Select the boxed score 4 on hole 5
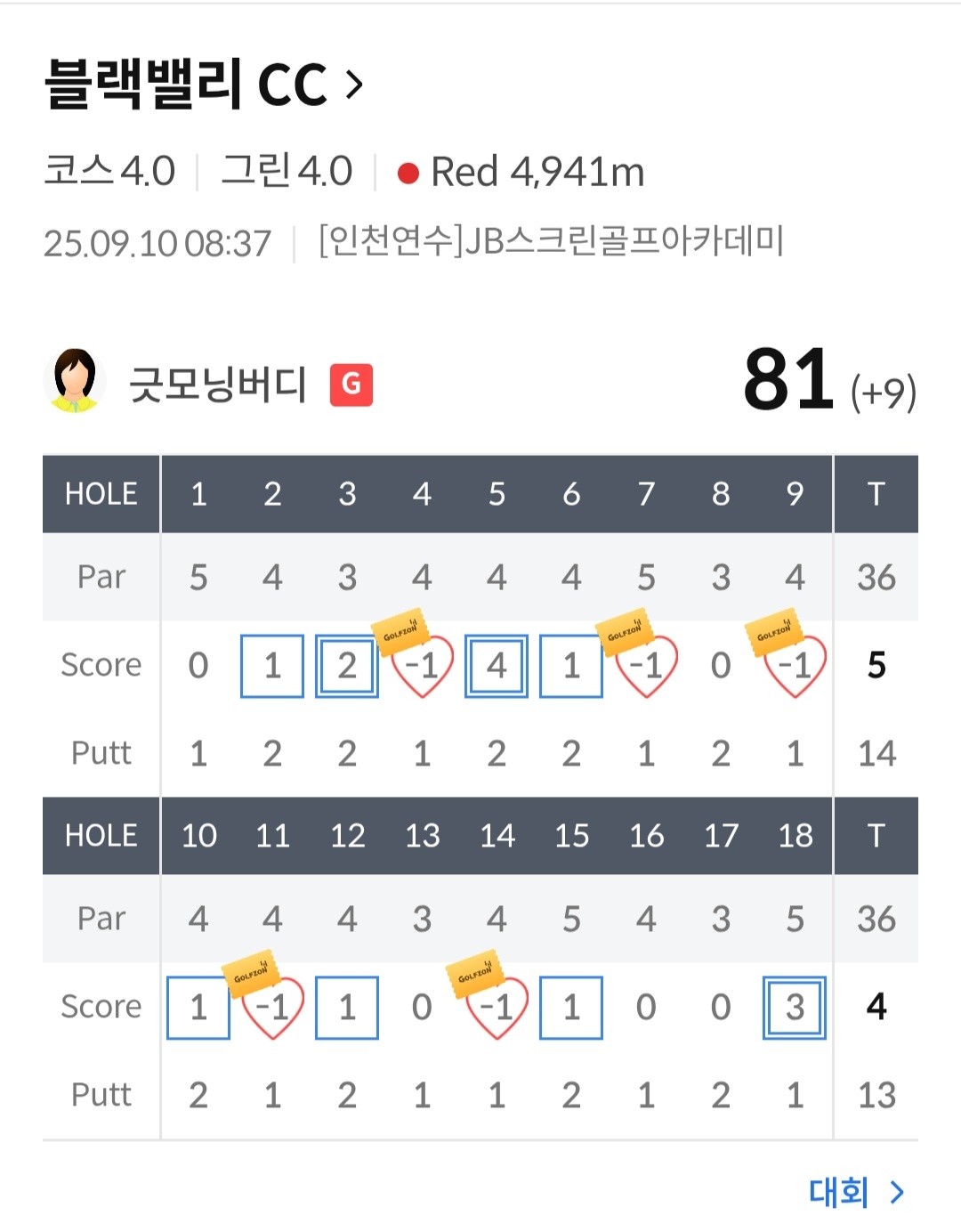Viewport: 961px width, 1232px height. coord(496,665)
